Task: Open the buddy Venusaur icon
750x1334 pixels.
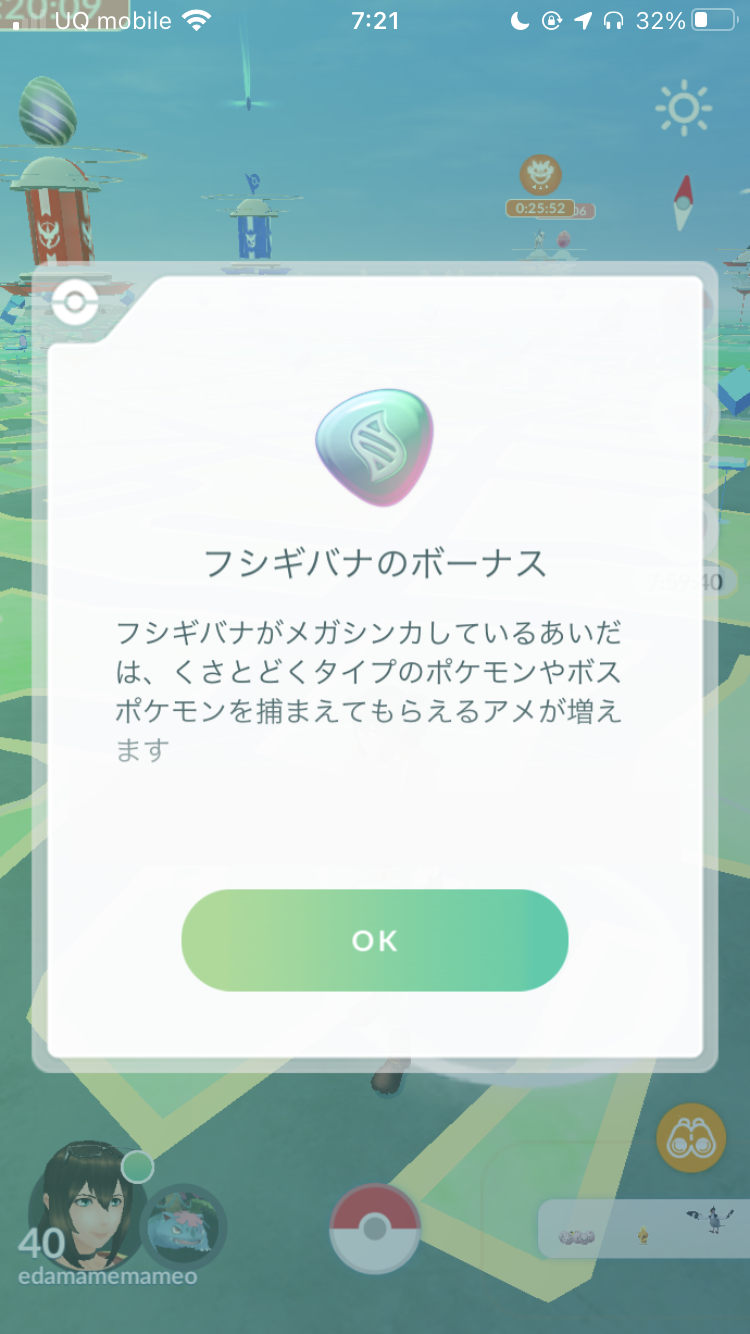Action: pos(185,1228)
